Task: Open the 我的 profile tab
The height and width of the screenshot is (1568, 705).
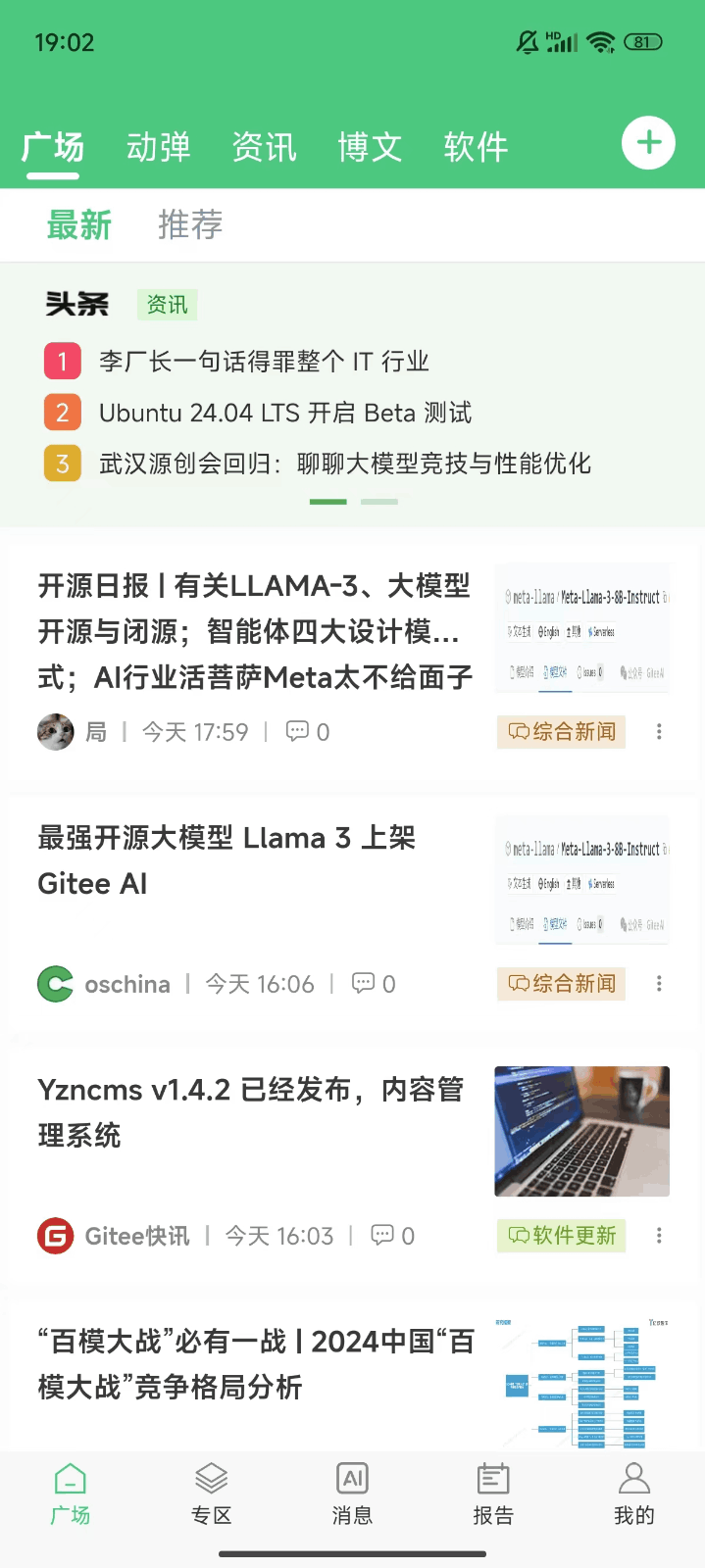Action: click(634, 1494)
